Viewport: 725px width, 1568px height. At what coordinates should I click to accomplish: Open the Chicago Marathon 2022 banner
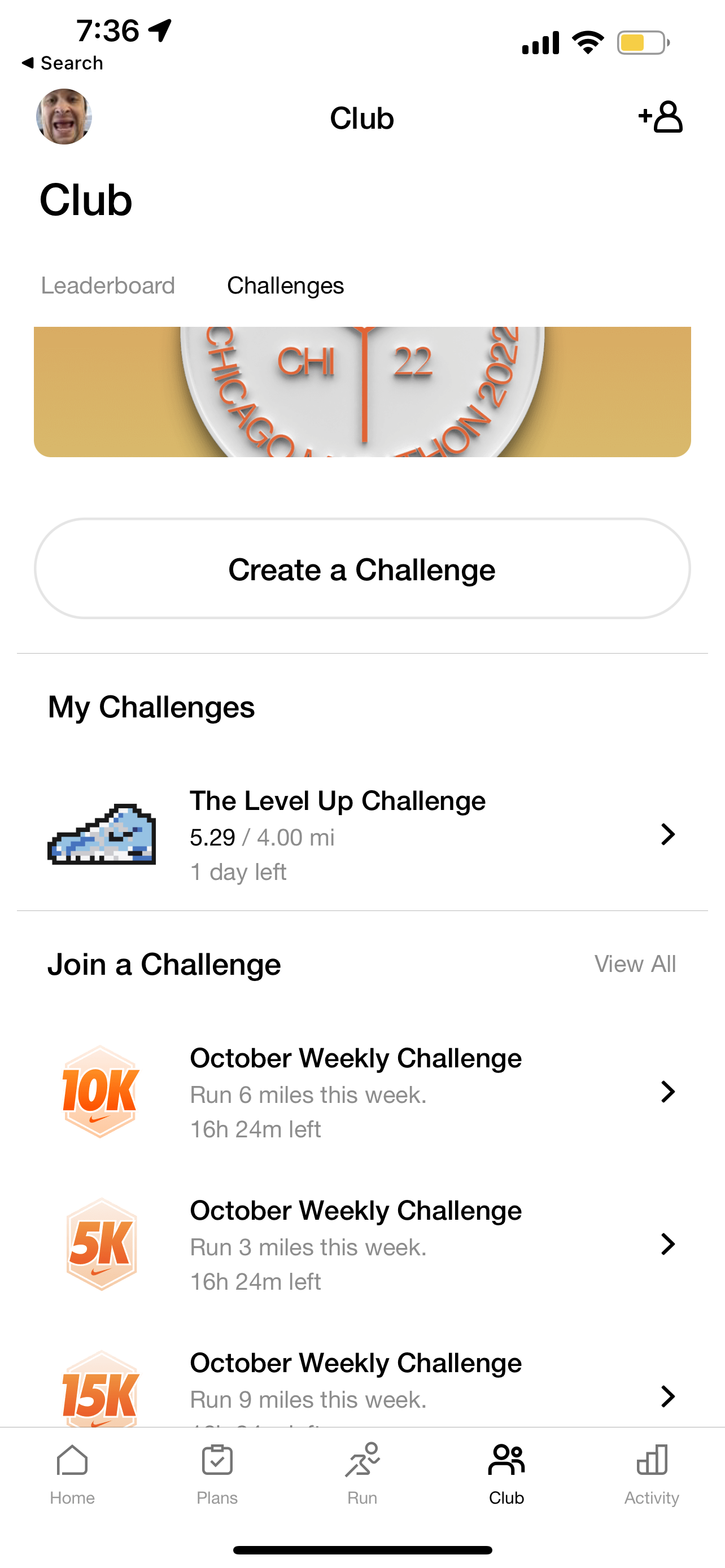click(x=362, y=391)
